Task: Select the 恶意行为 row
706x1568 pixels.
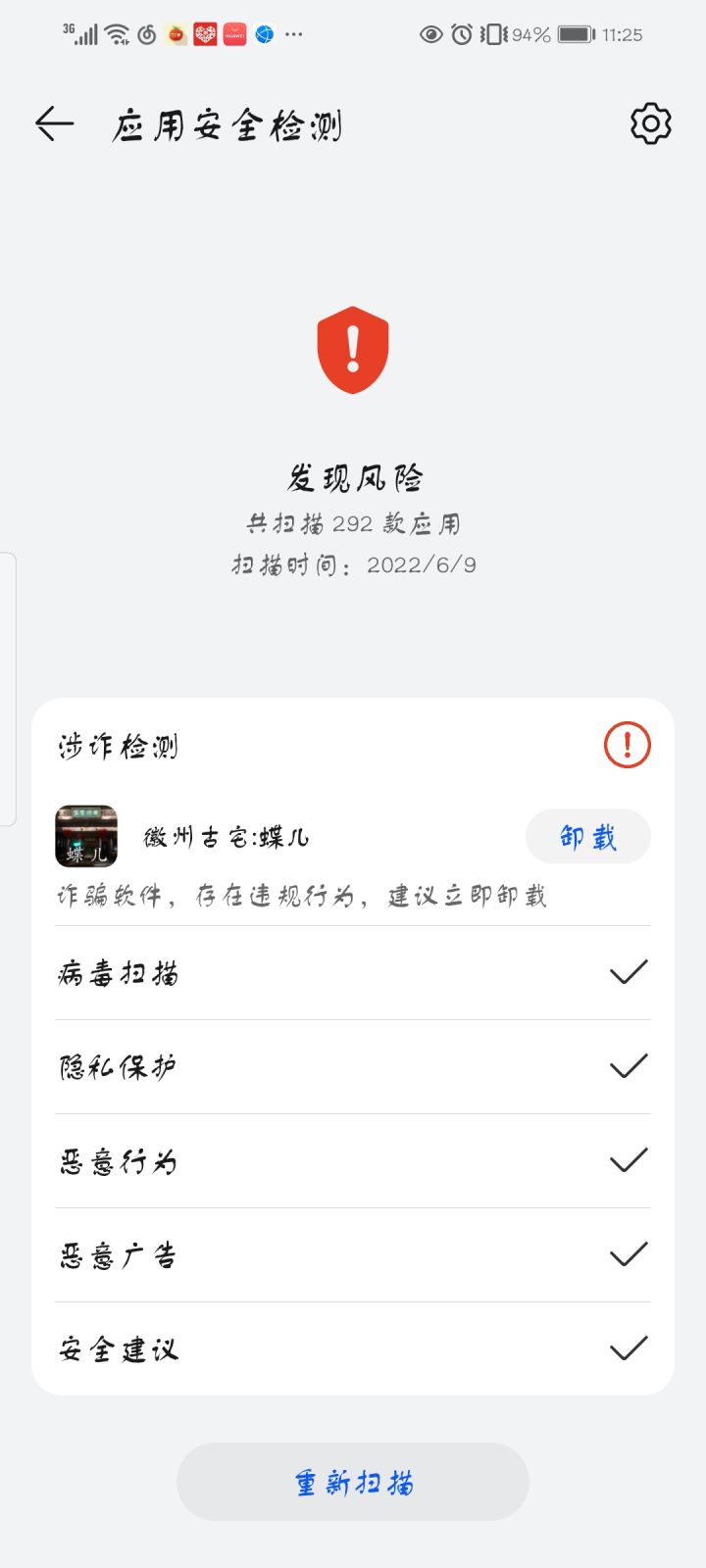Action: tap(353, 1161)
